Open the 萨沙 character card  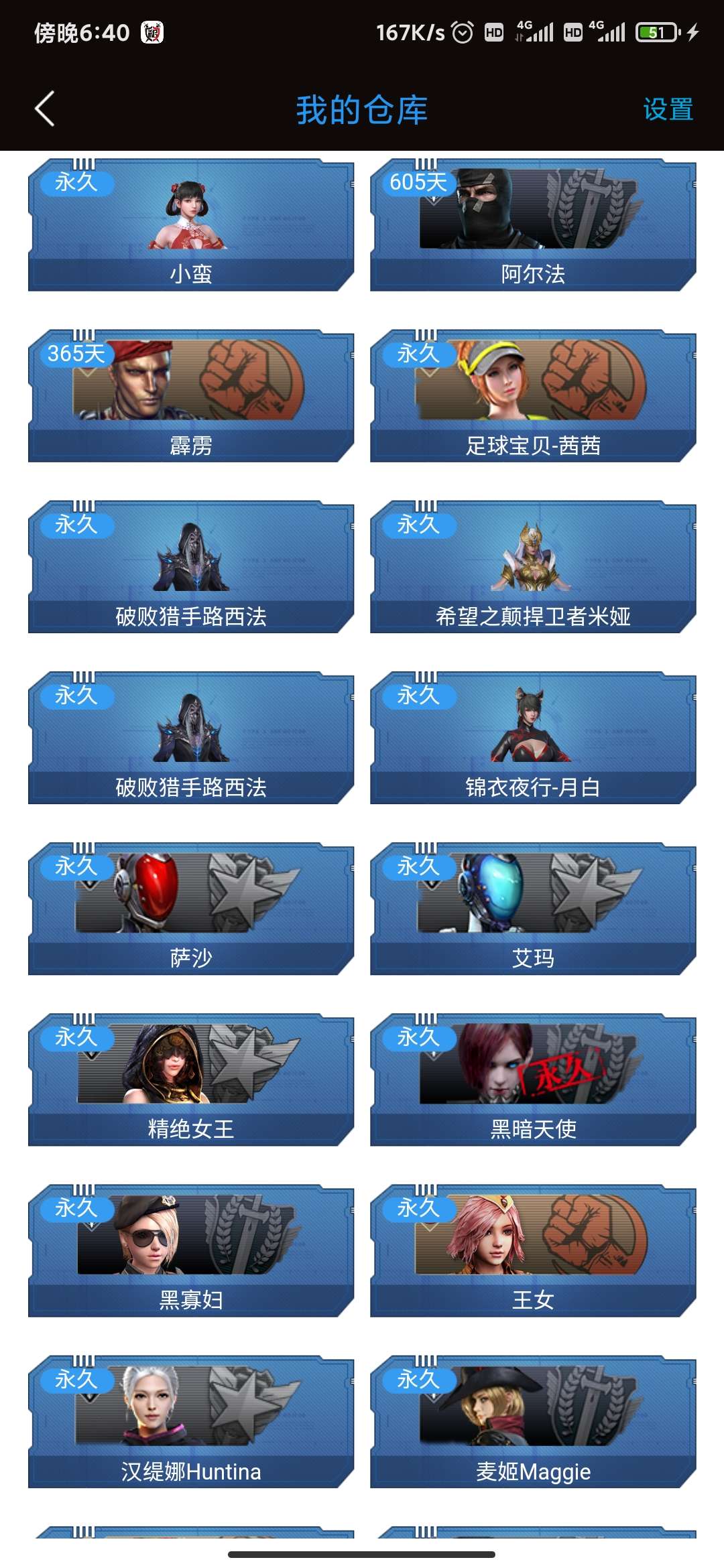click(191, 908)
